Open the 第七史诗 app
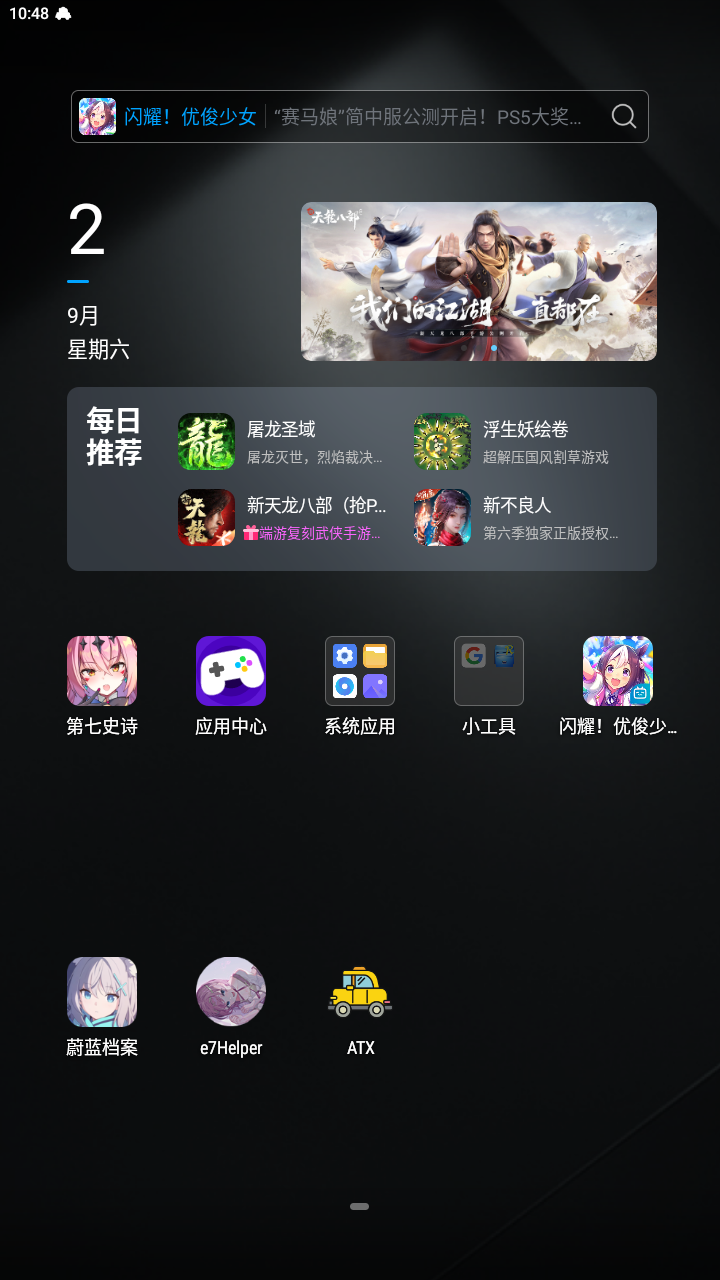This screenshot has width=720, height=1280. tap(101, 670)
